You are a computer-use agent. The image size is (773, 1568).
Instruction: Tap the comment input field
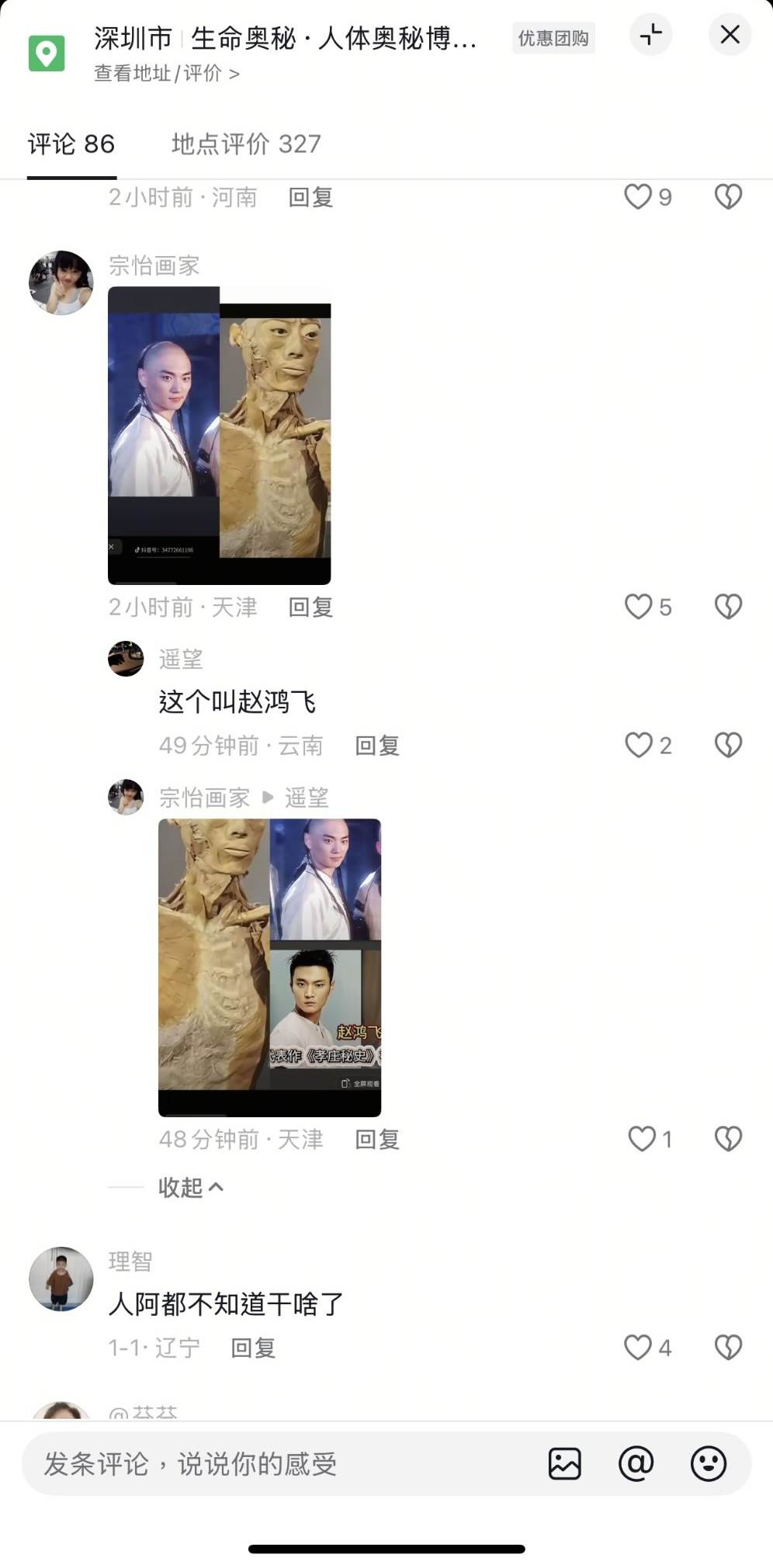(x=272, y=1464)
